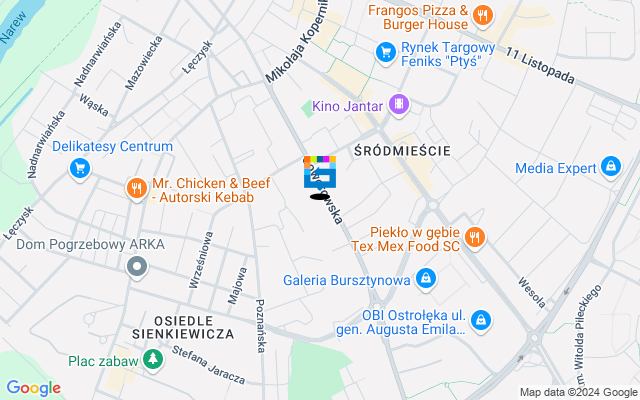640x400 pixels.
Task: Open Frangos Pizza & Burger House marker
Action: 483,14
